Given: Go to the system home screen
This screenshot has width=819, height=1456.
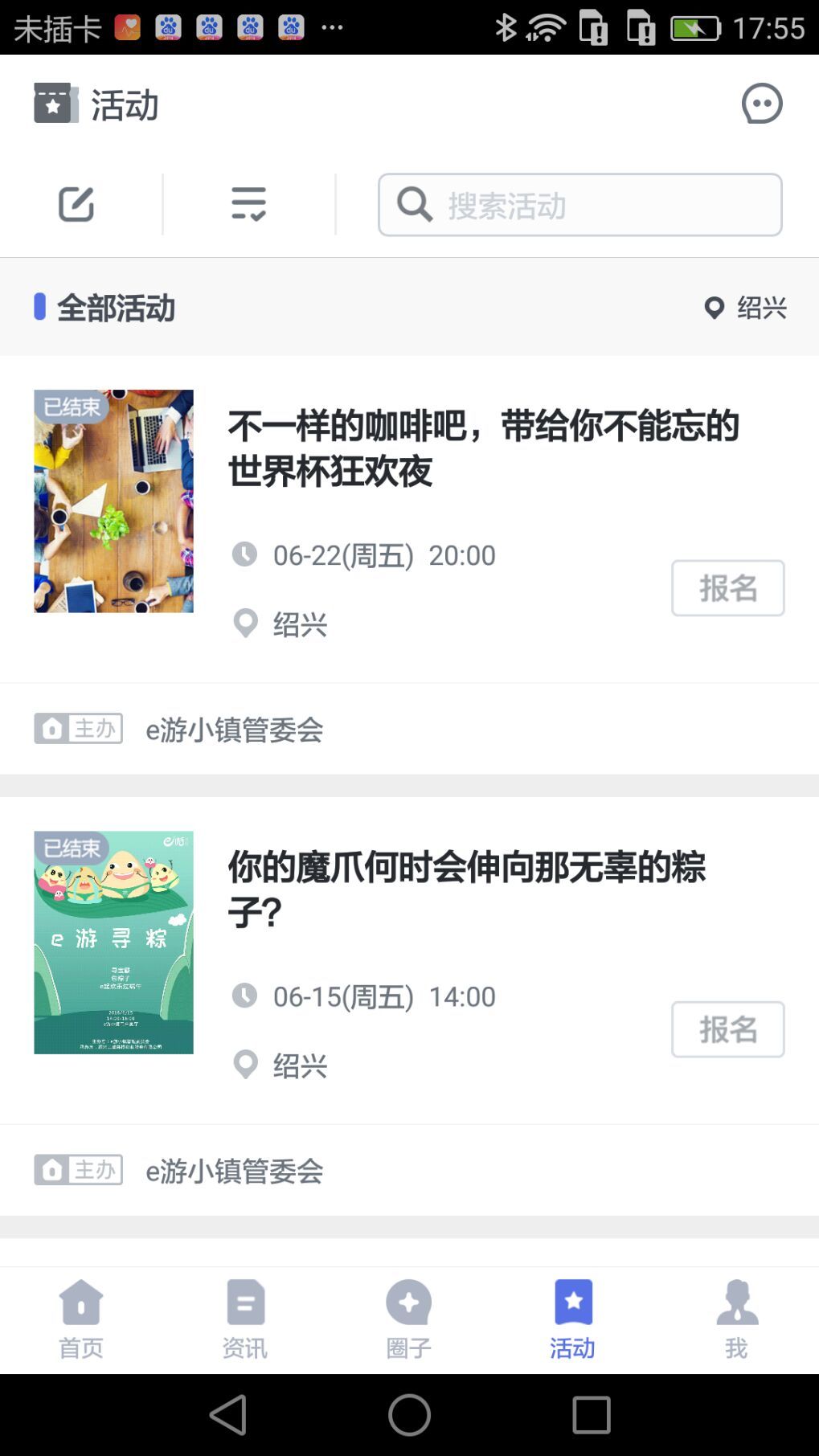Looking at the screenshot, I should point(409,1415).
